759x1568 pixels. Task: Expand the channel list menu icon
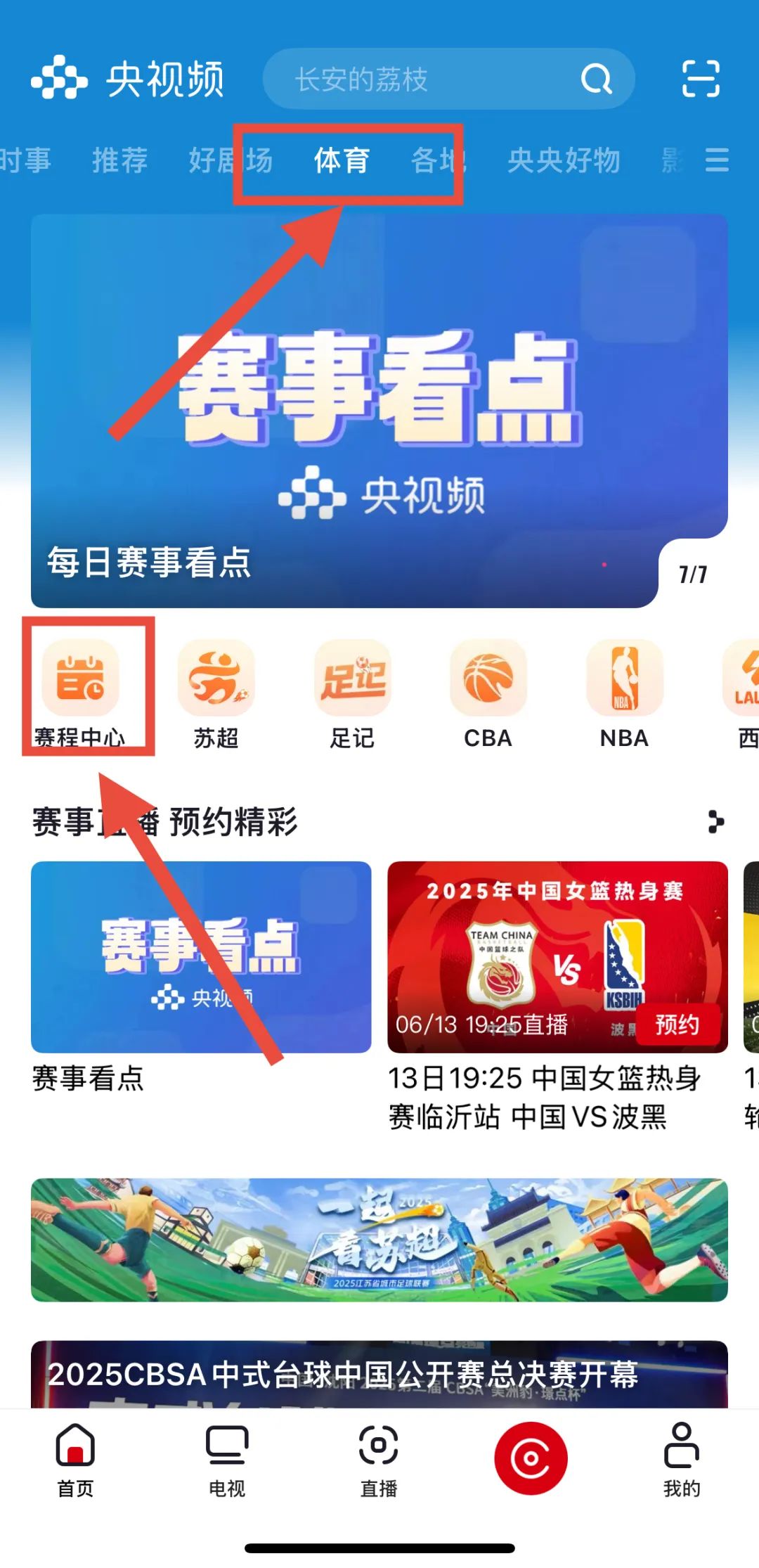point(717,160)
